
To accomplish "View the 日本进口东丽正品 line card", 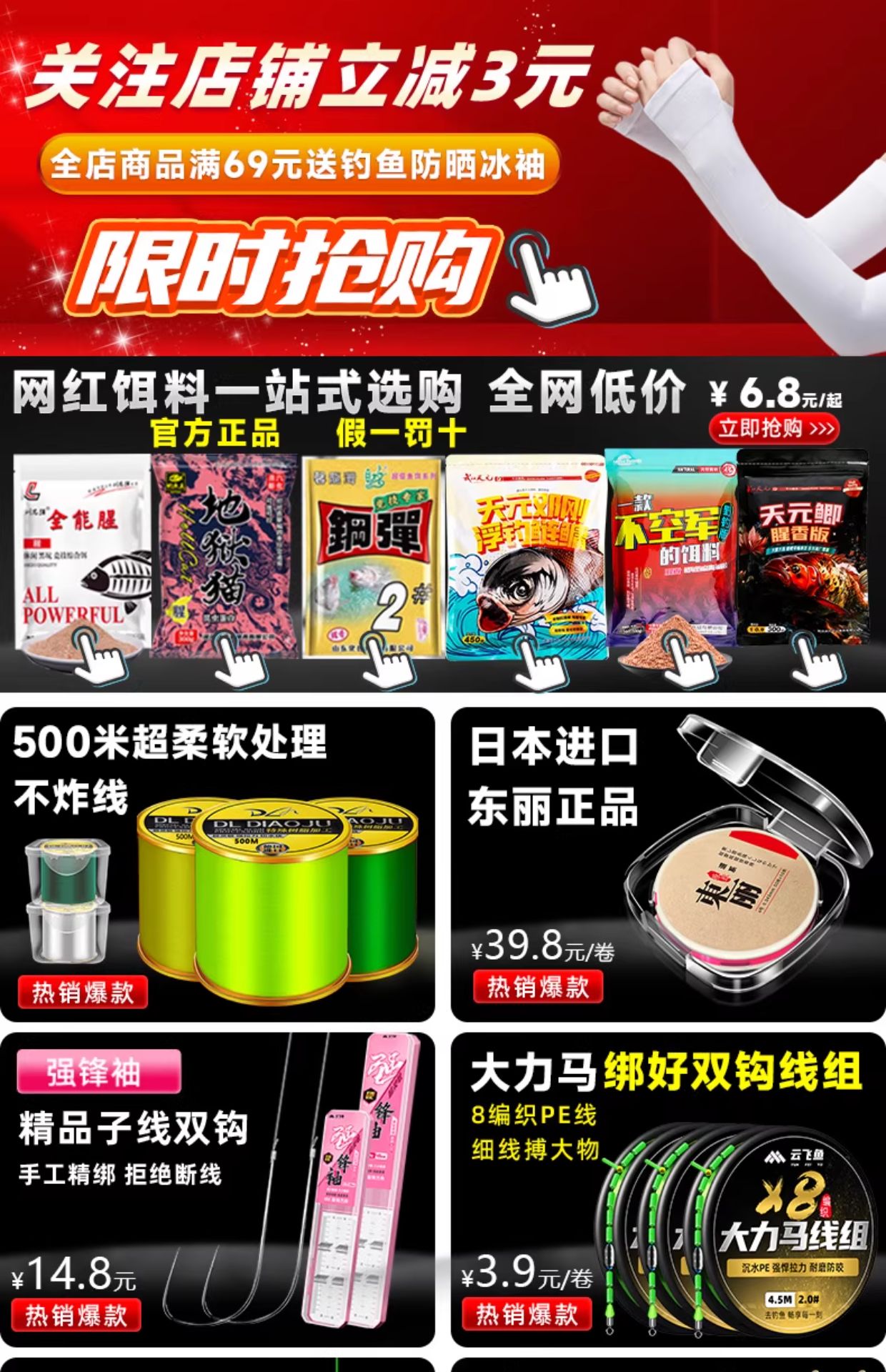I will [667, 865].
